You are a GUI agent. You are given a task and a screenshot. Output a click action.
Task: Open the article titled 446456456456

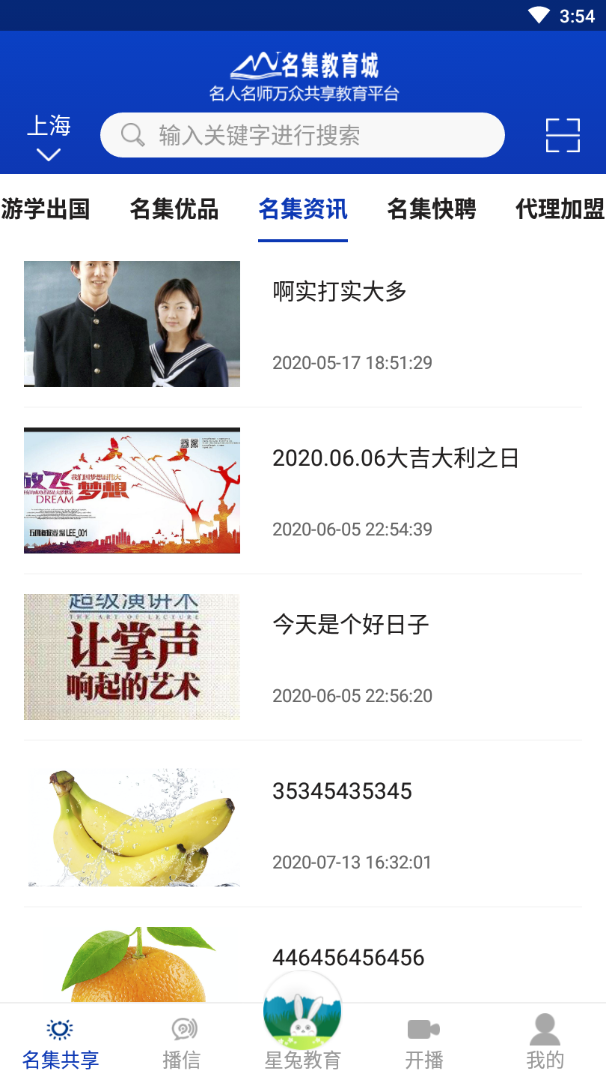pyautogui.click(x=348, y=957)
